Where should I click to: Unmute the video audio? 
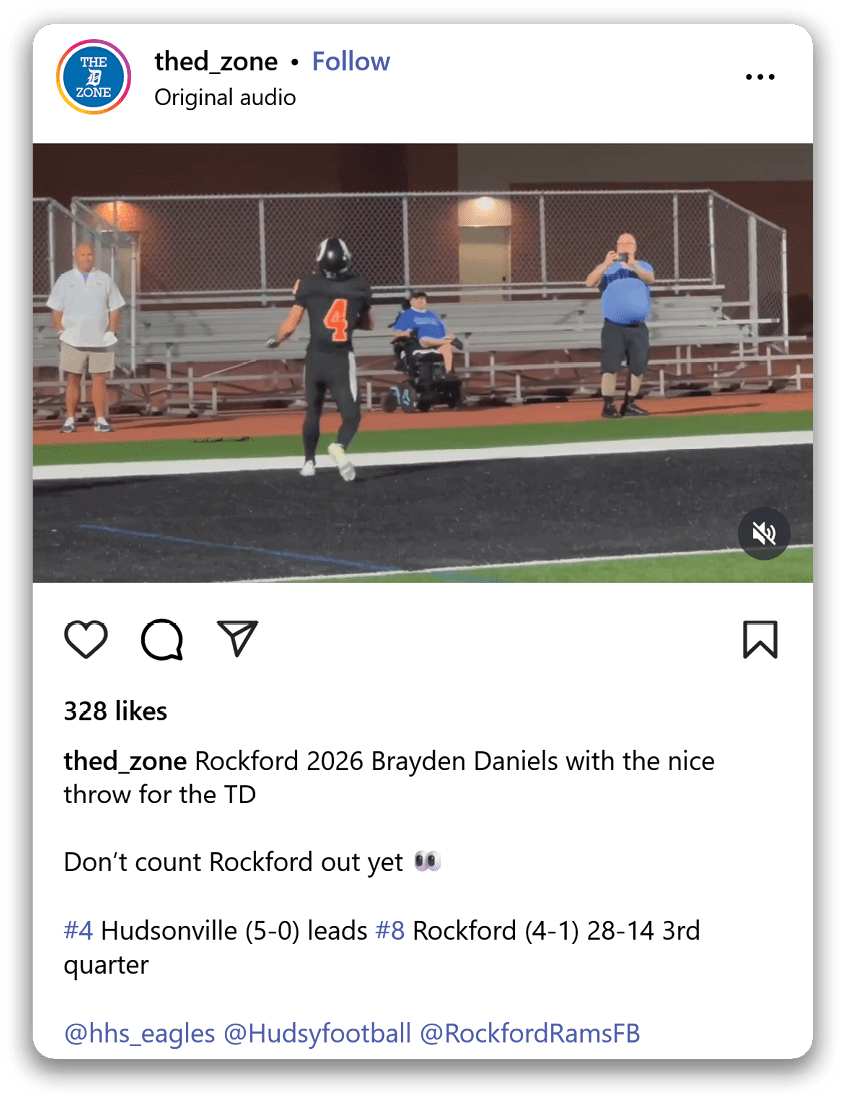(x=764, y=534)
